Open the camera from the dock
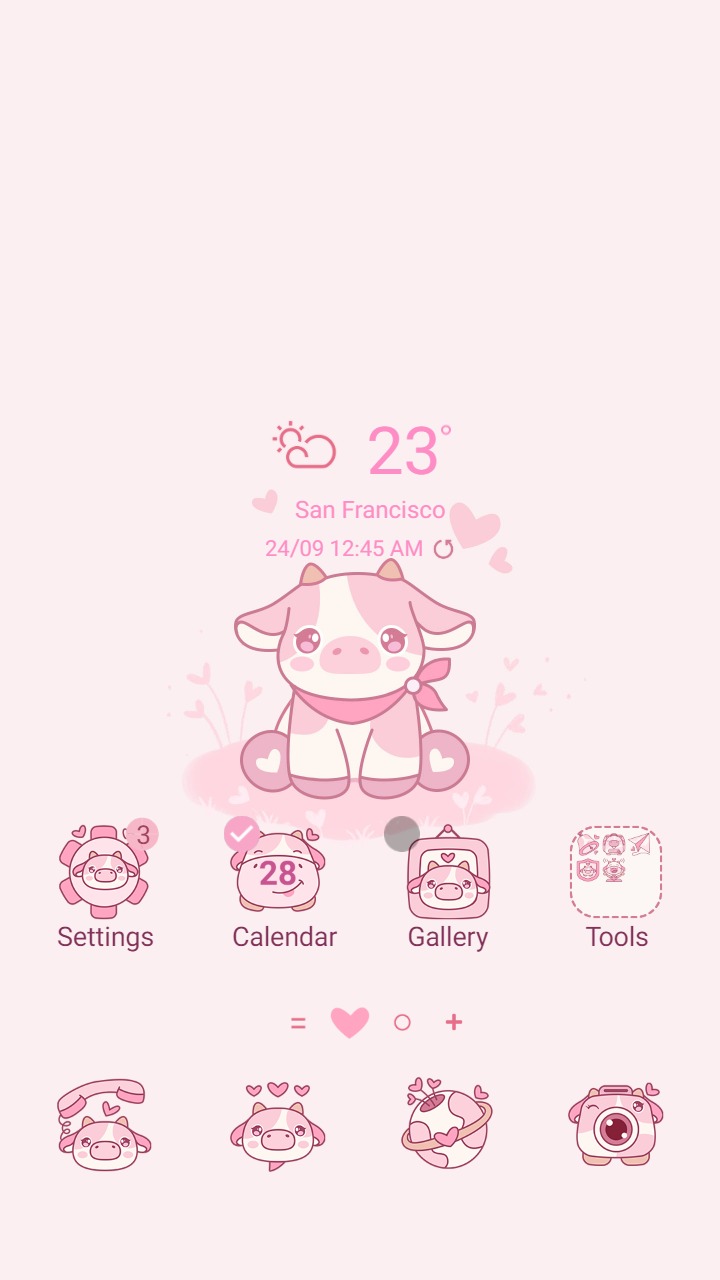The height and width of the screenshot is (1280, 720). [615, 1125]
